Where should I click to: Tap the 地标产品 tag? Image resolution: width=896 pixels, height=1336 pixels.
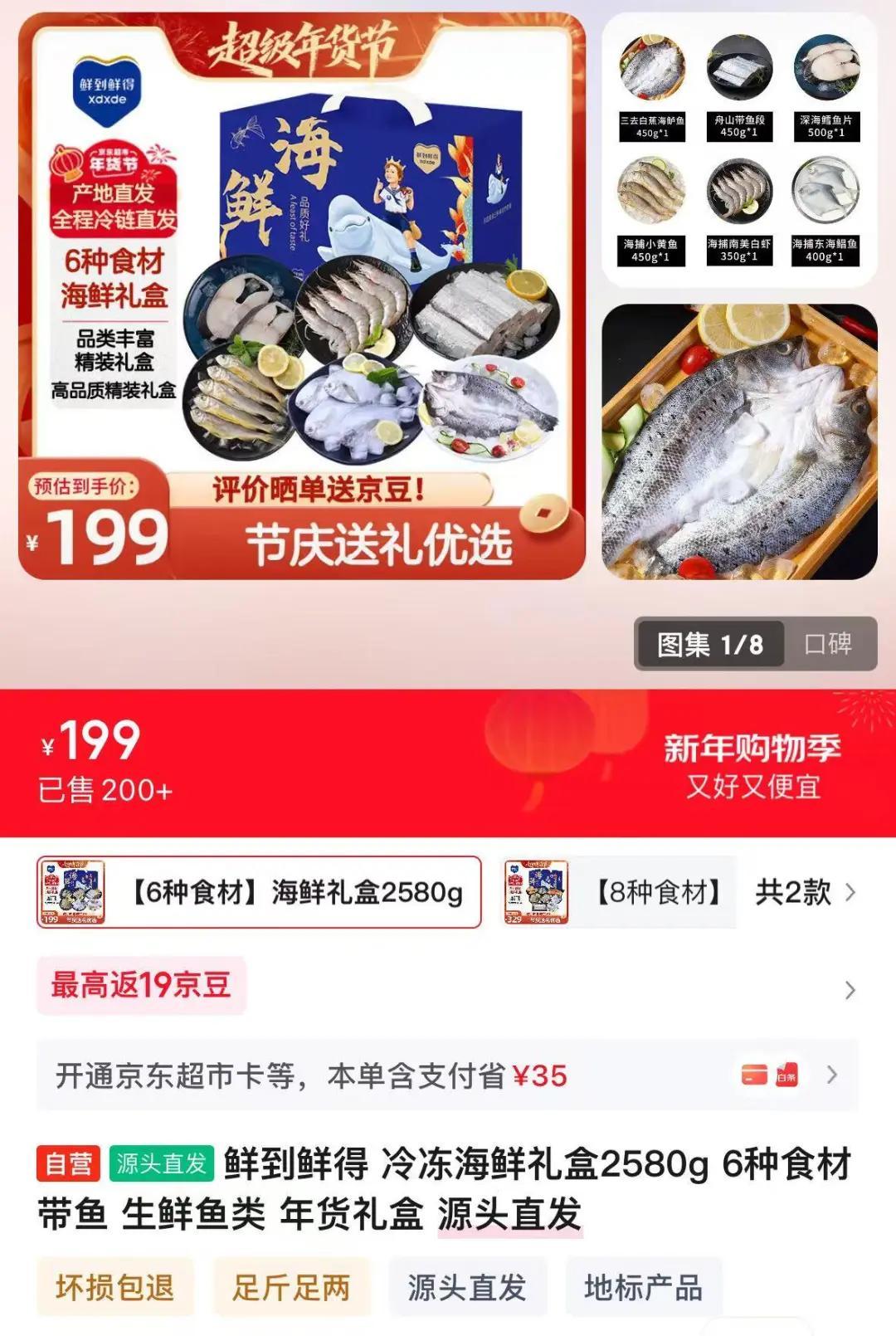point(643,1287)
